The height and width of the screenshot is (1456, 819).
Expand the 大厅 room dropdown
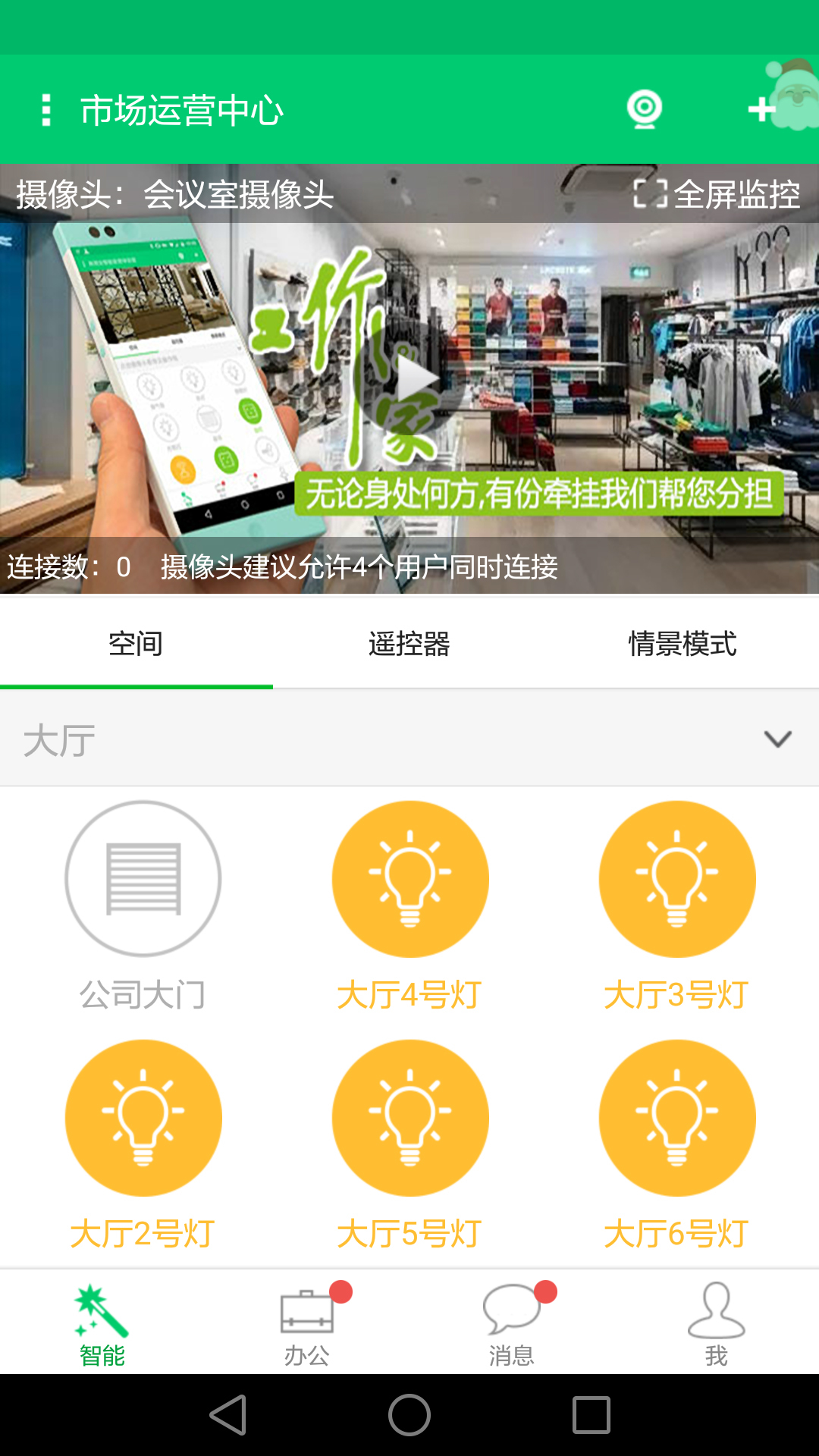pyautogui.click(x=777, y=739)
